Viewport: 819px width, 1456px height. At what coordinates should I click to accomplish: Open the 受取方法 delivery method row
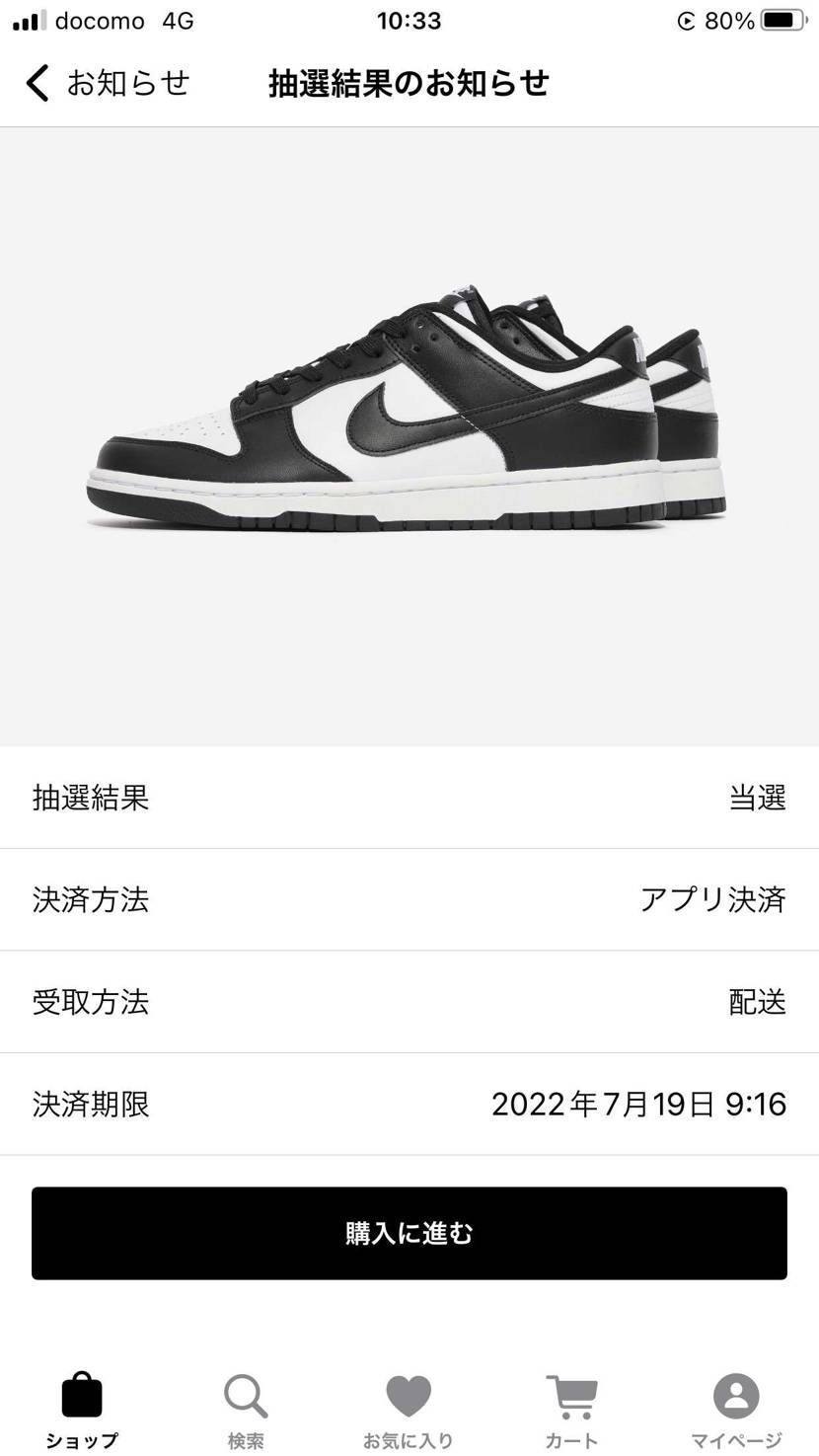tap(409, 1002)
